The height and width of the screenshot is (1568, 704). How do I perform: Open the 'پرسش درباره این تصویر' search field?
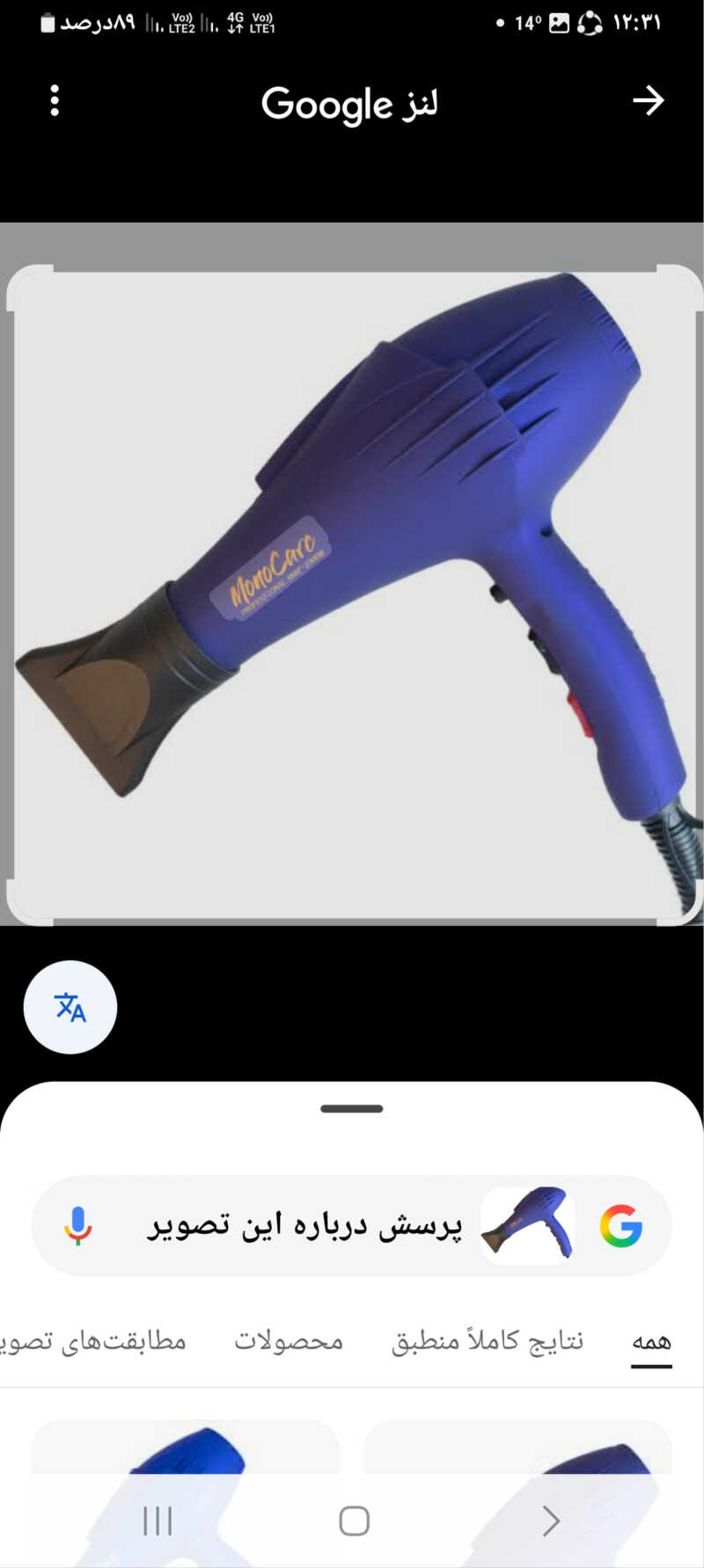304,1225
